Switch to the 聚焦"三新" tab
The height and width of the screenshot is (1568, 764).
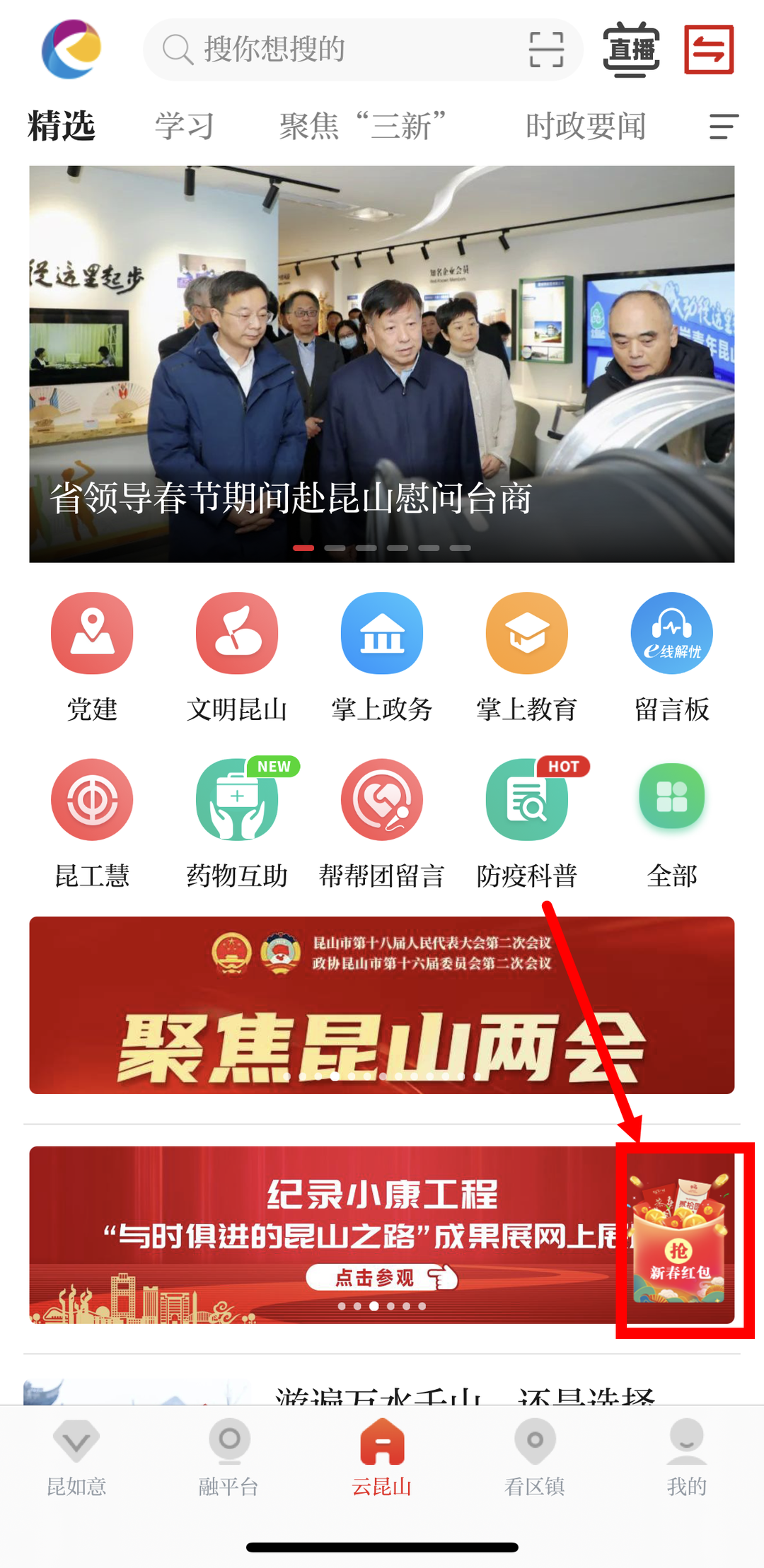(x=362, y=127)
